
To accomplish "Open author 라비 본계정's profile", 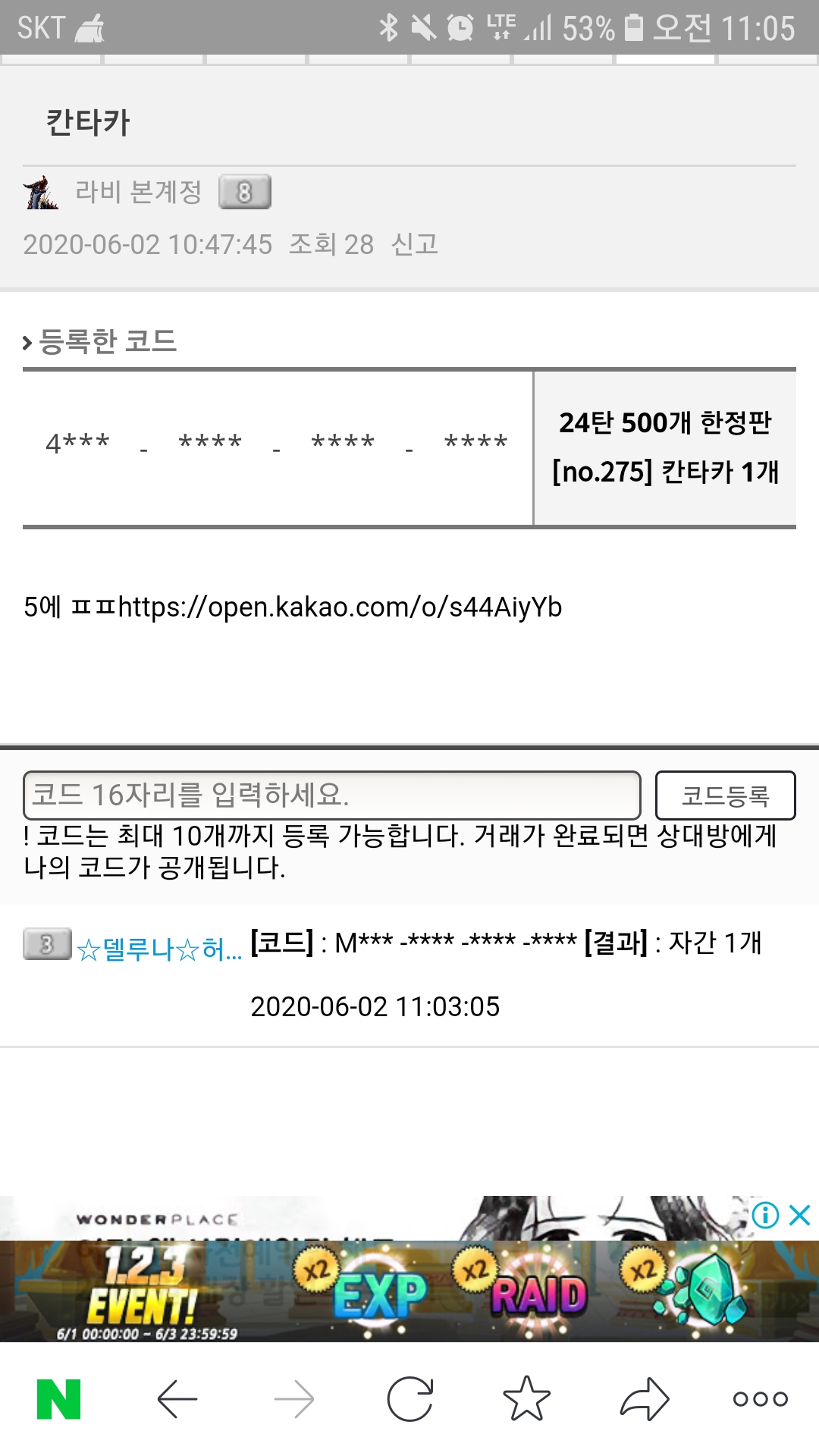I will [x=138, y=192].
